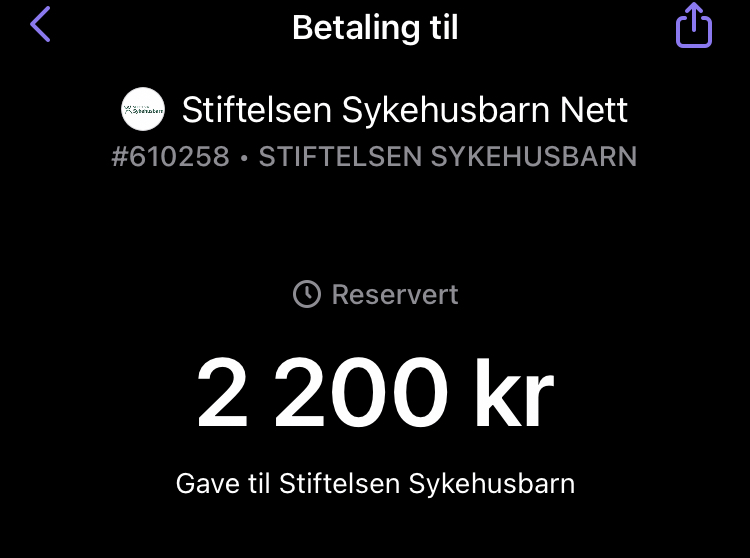
Task: Open Stiftelsen Sykehusbarn Nett recipient details
Action: (404, 110)
